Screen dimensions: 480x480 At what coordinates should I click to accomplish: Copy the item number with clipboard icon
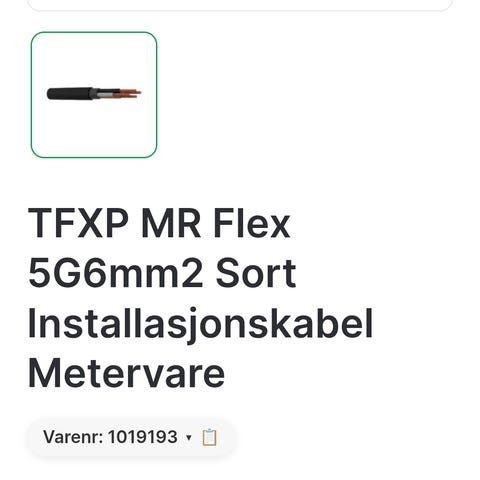(x=209, y=437)
